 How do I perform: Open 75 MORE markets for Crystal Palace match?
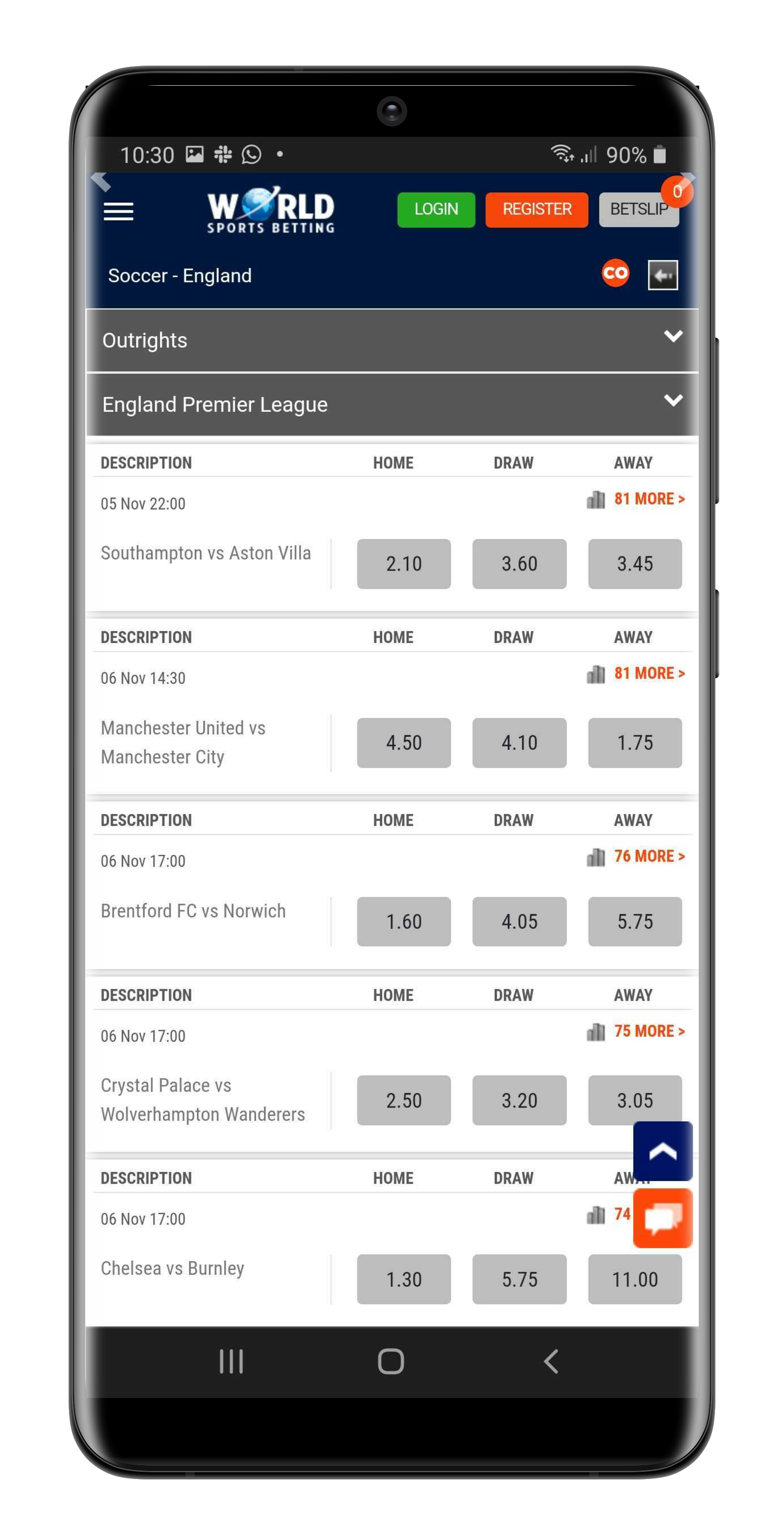[x=649, y=1031]
